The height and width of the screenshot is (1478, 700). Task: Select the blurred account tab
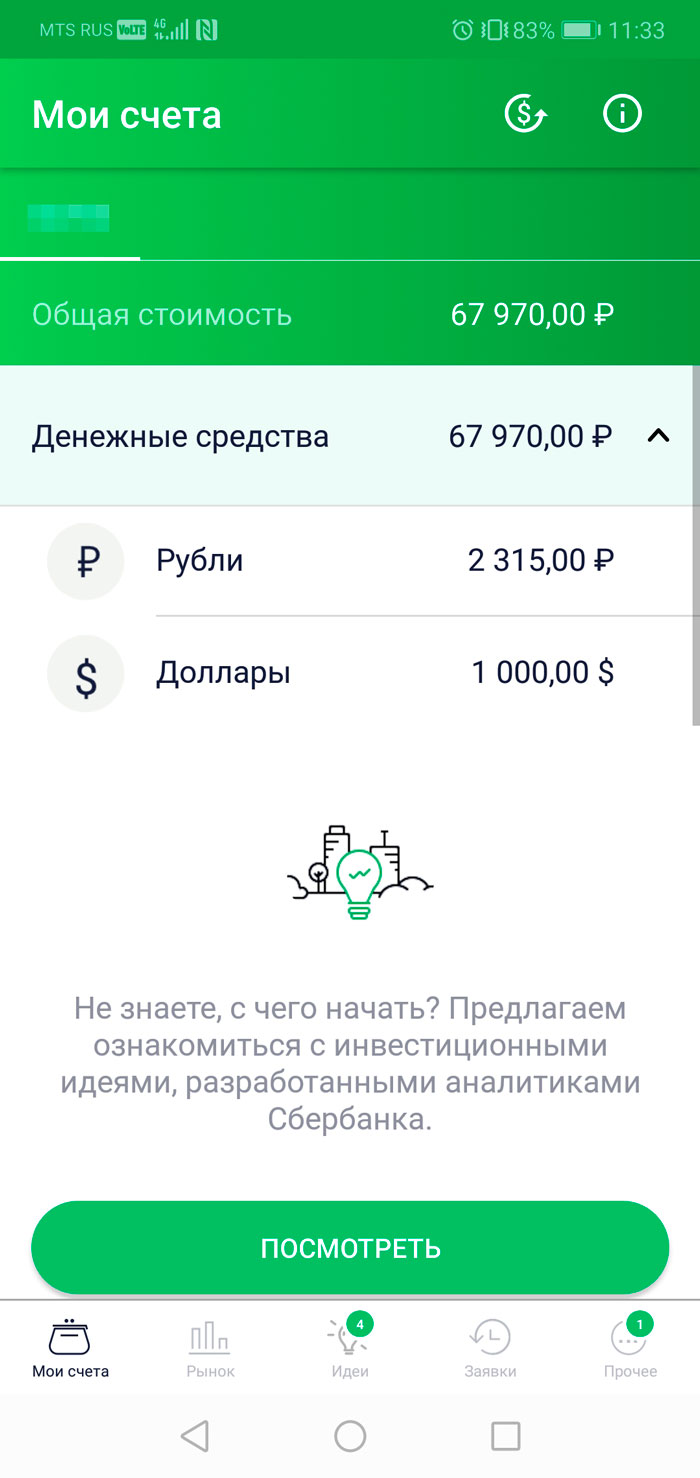pyautogui.click(x=70, y=217)
